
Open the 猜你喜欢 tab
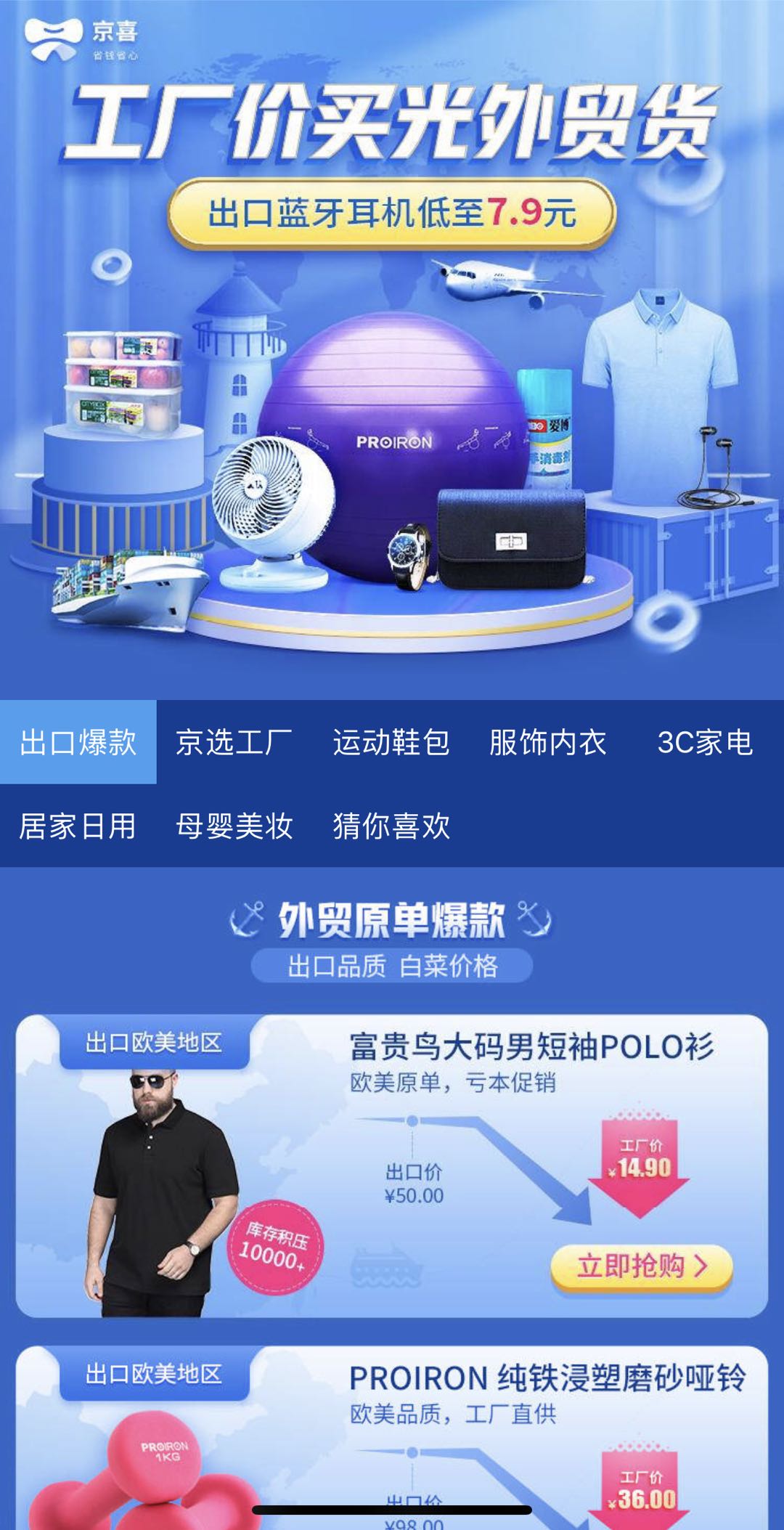[x=391, y=826]
